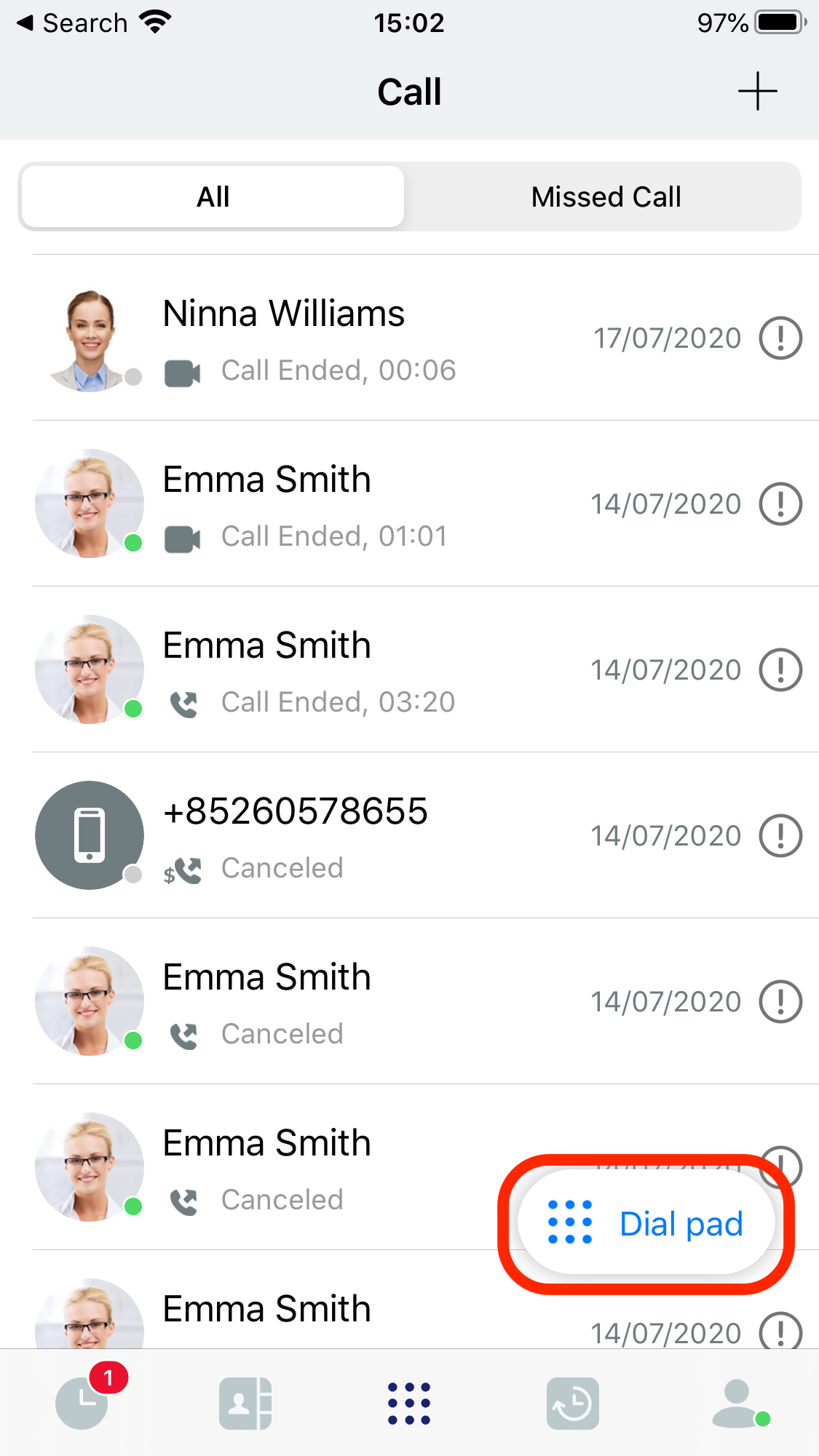Open info for Emma Smith 01:01 call

[x=780, y=504]
